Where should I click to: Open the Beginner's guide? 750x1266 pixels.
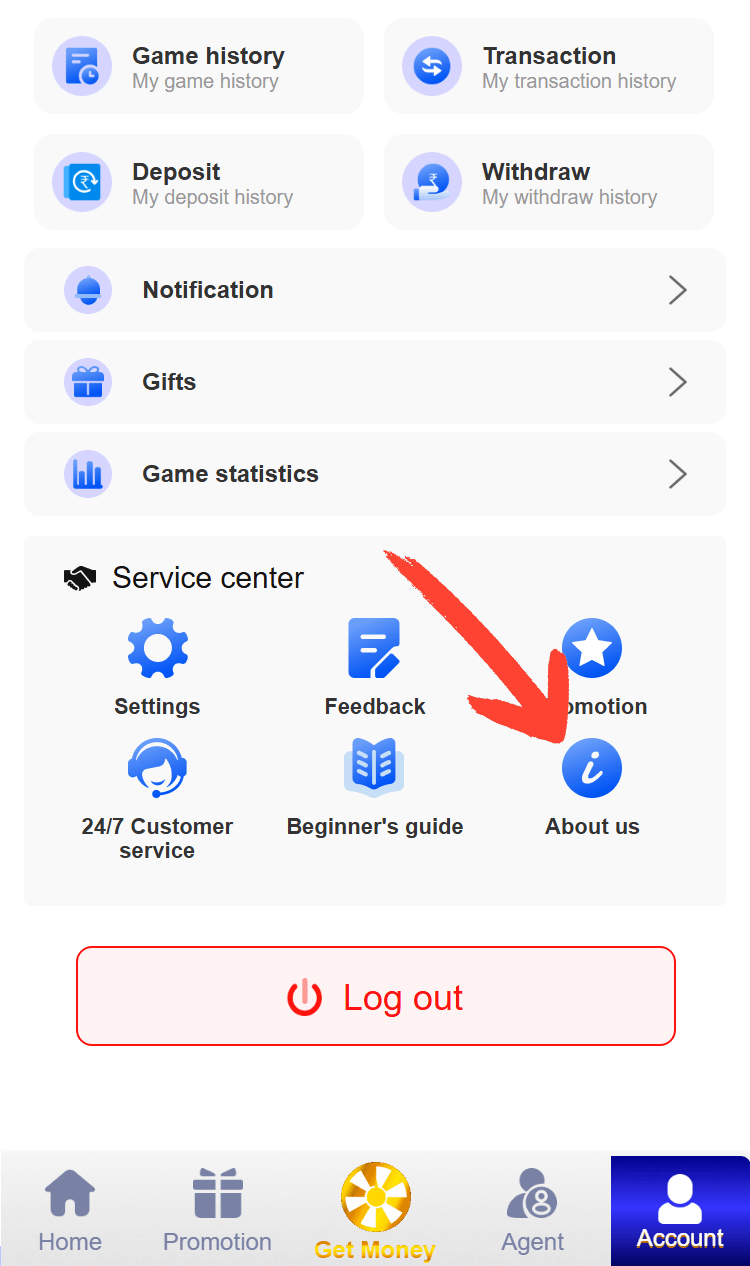[x=374, y=787]
